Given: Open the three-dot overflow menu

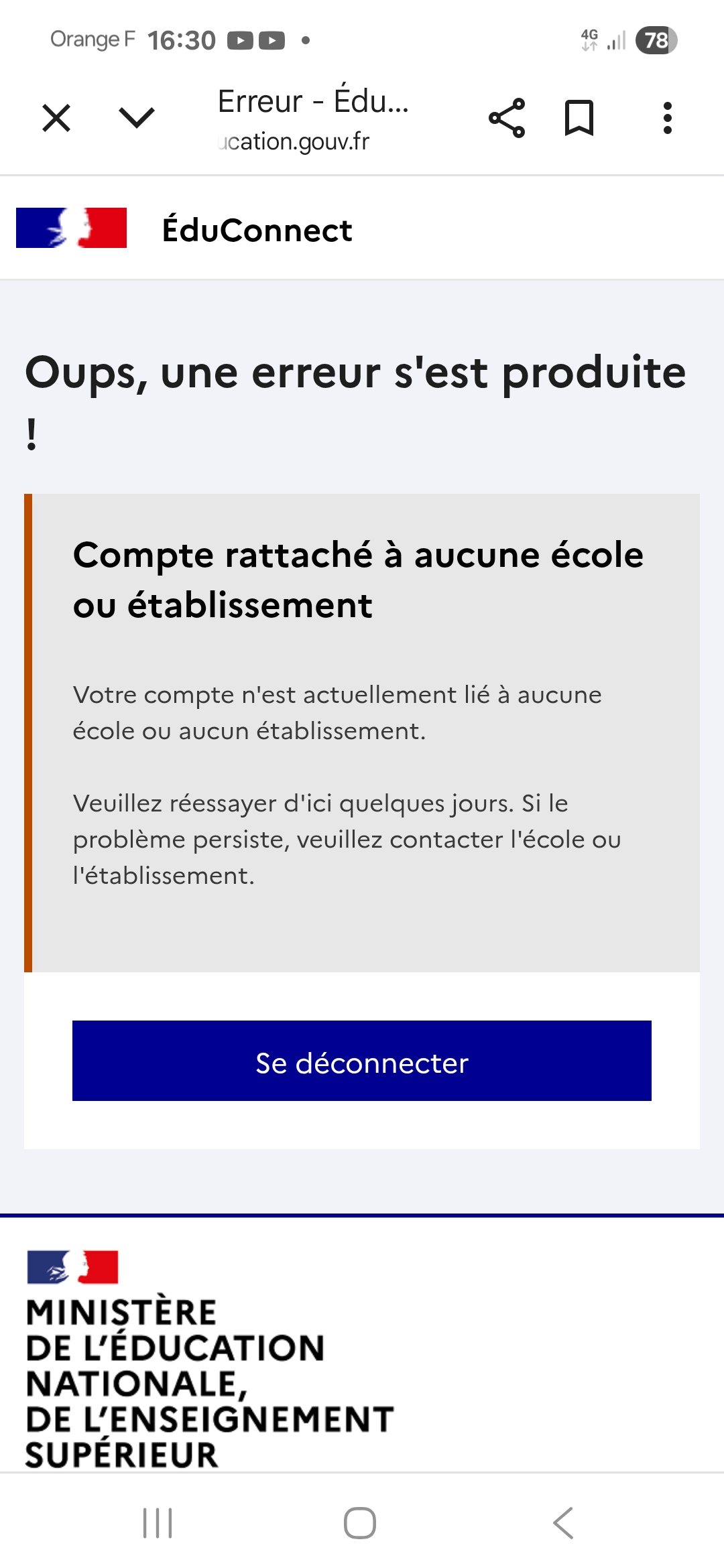Looking at the screenshot, I should (667, 119).
